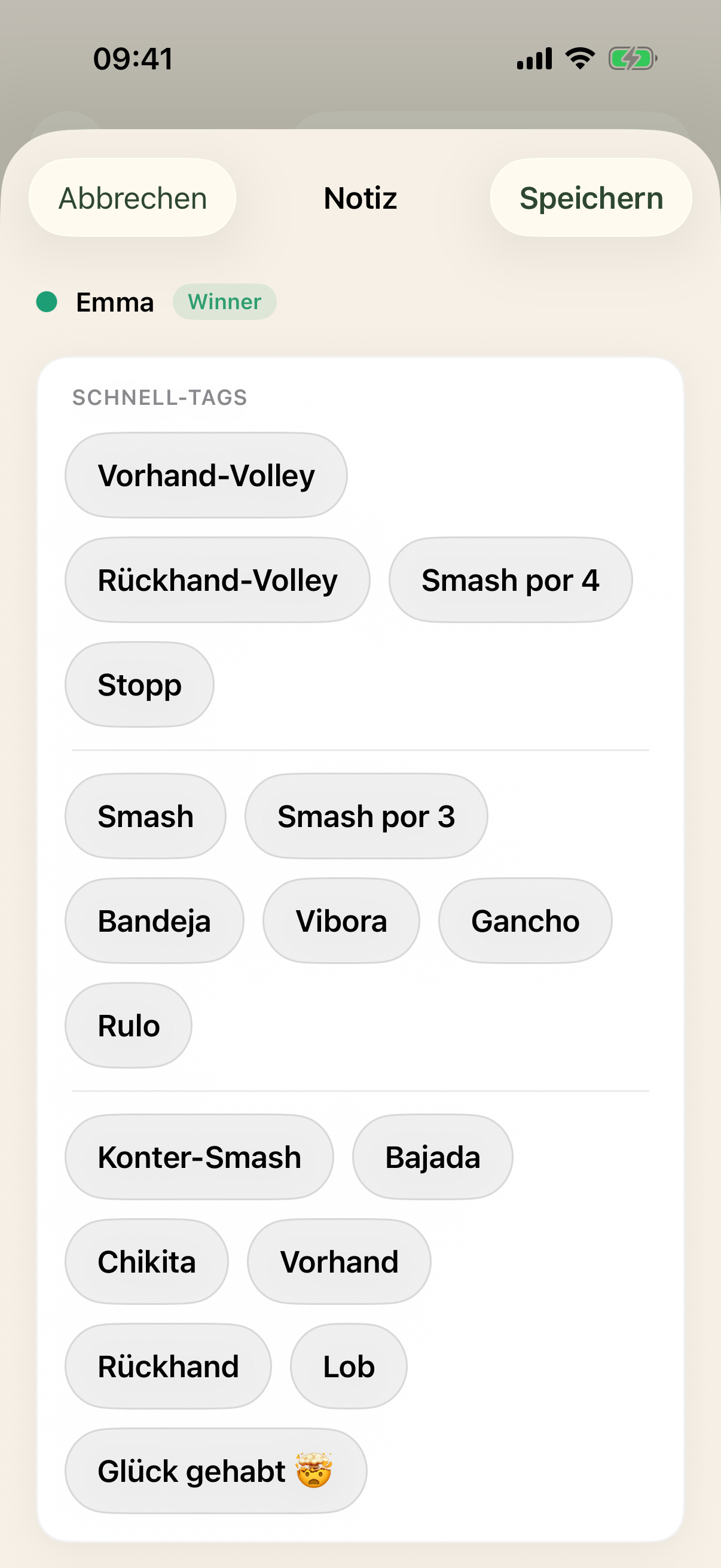This screenshot has height=1568, width=721.
Task: Tap the Rulo chip
Action: (x=129, y=1026)
